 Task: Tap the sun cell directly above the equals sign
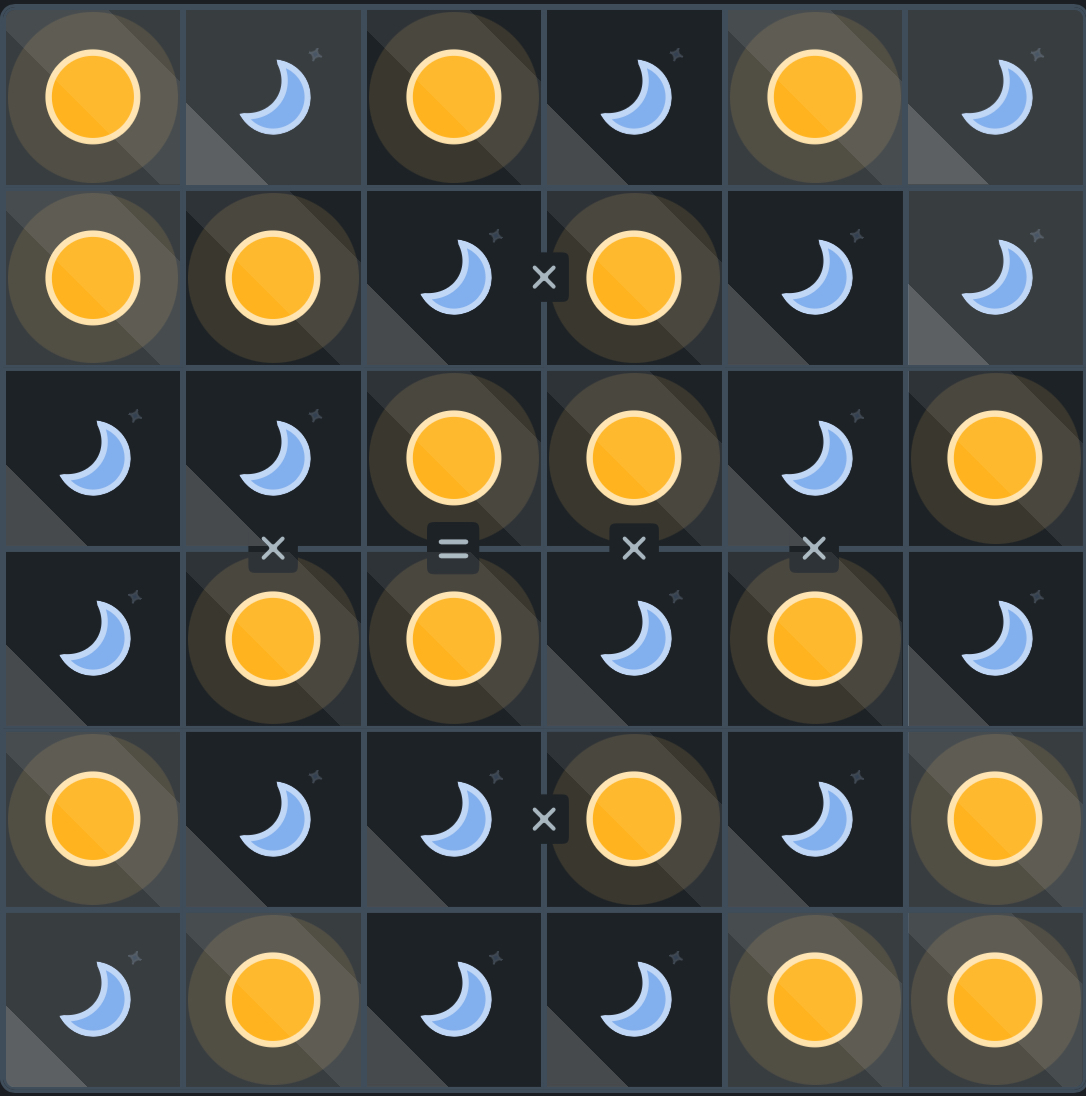tap(453, 458)
